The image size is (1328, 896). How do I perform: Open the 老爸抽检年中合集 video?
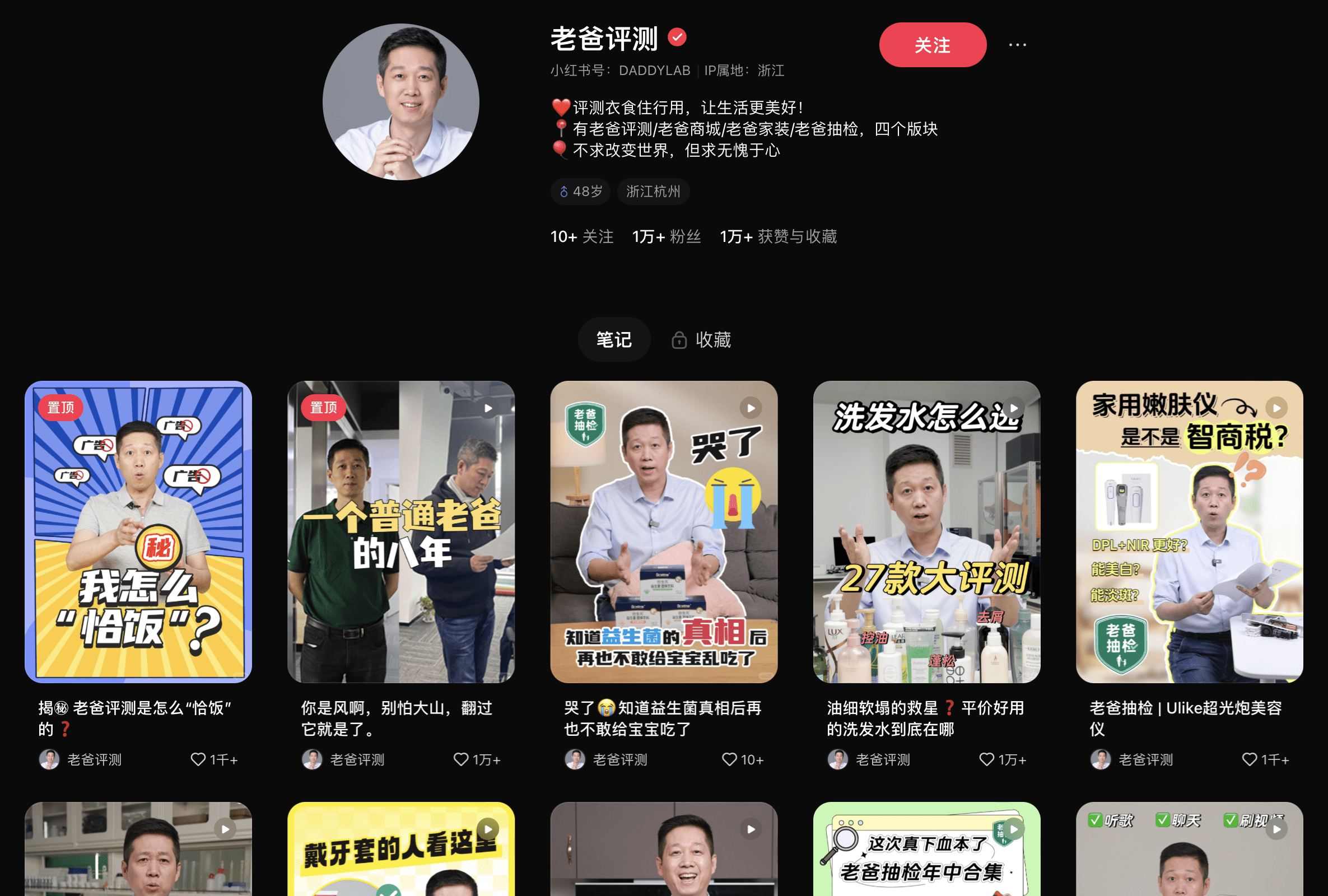click(926, 851)
